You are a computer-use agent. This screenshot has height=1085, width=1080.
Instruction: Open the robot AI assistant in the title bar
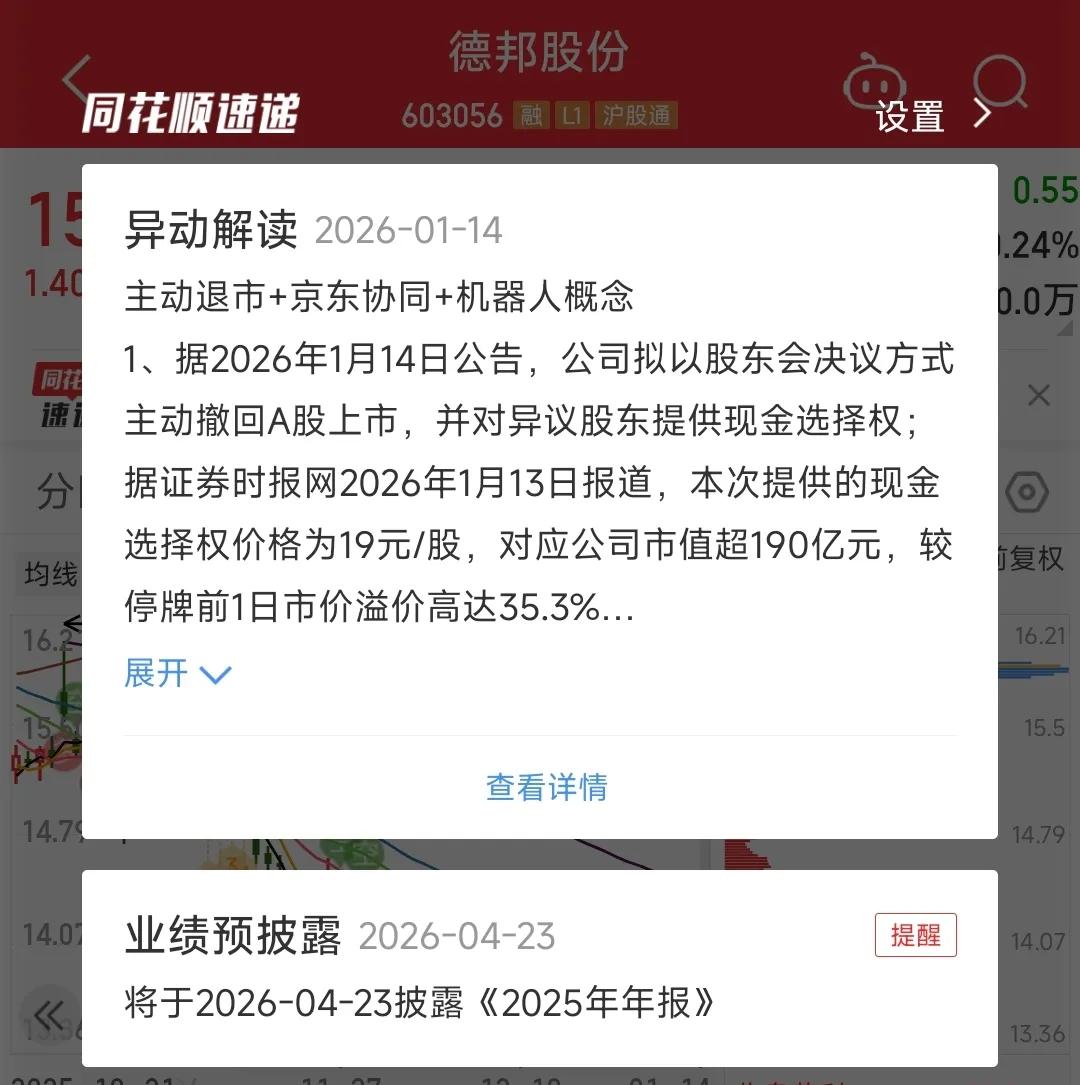coord(874,85)
